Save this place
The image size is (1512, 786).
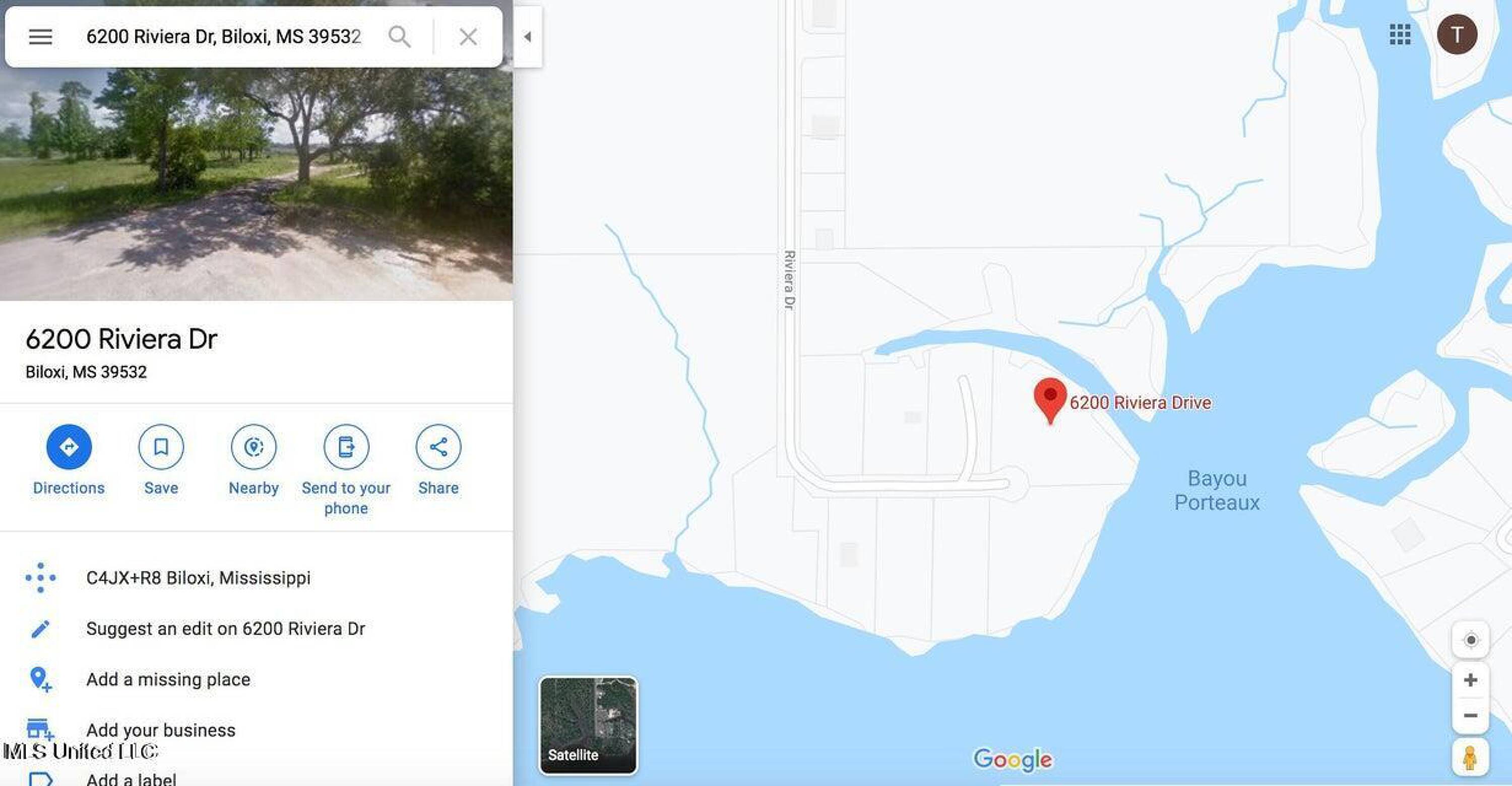click(x=161, y=461)
